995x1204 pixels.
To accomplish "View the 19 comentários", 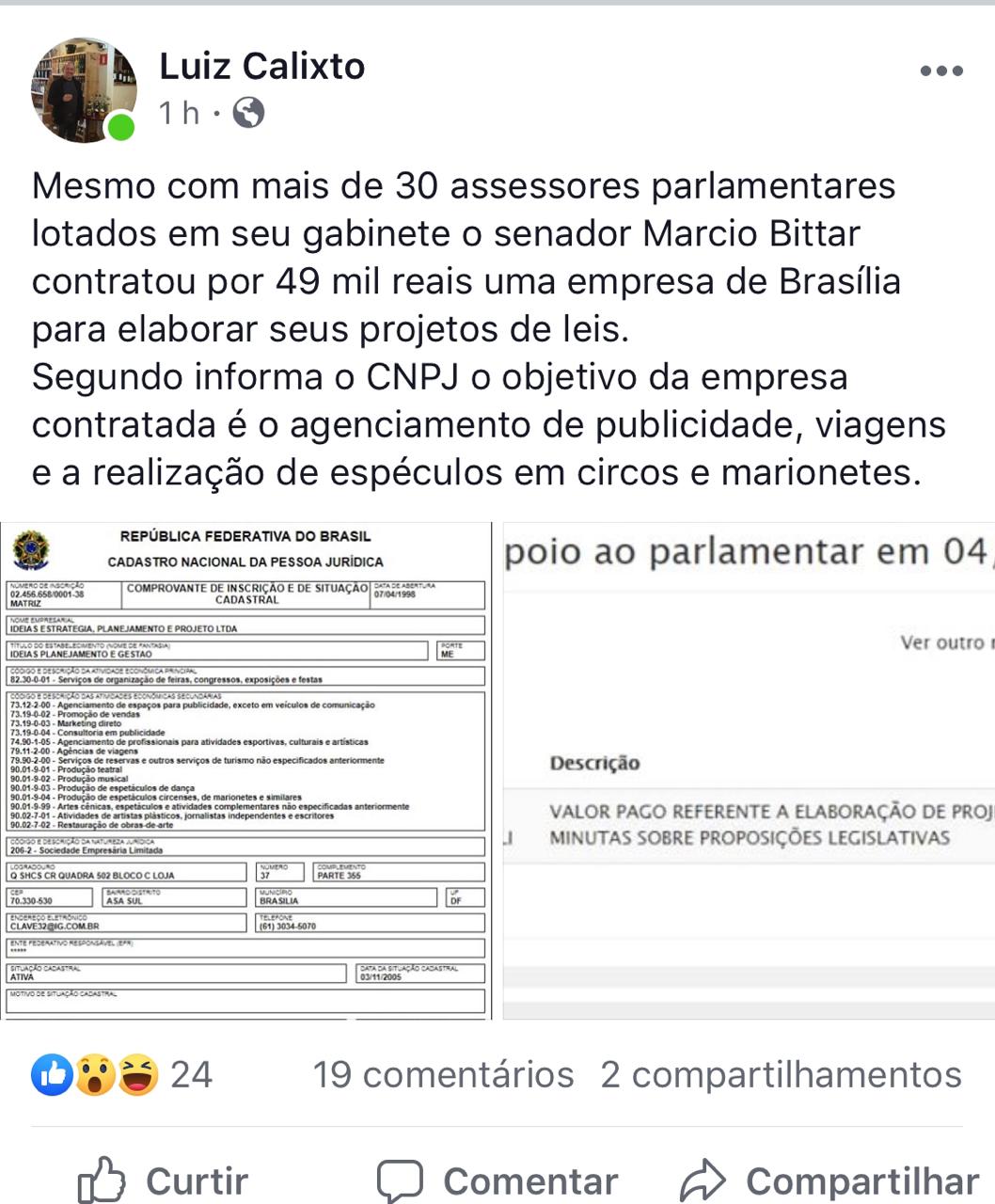I will [443, 1074].
